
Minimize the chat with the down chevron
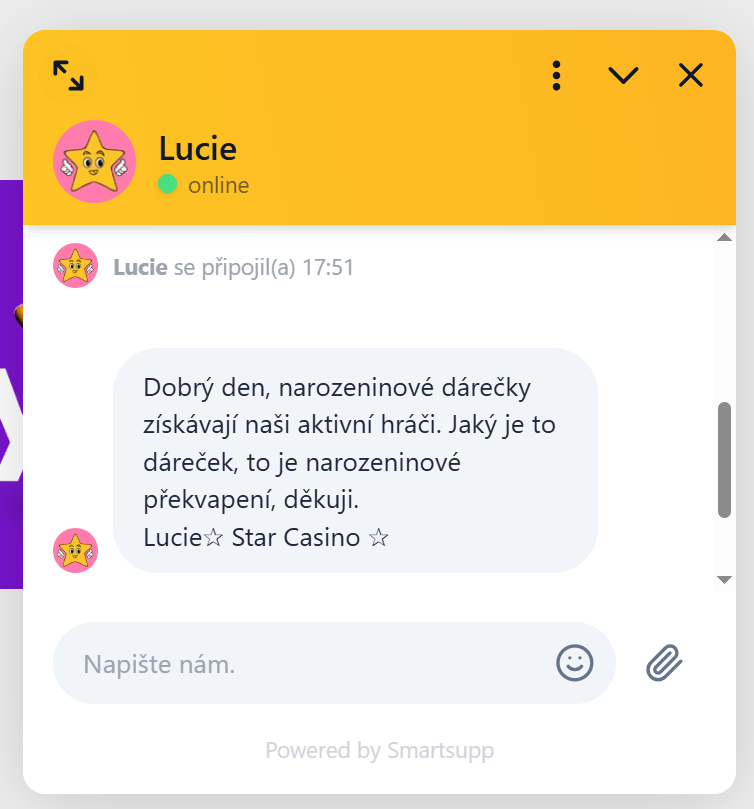pos(623,75)
